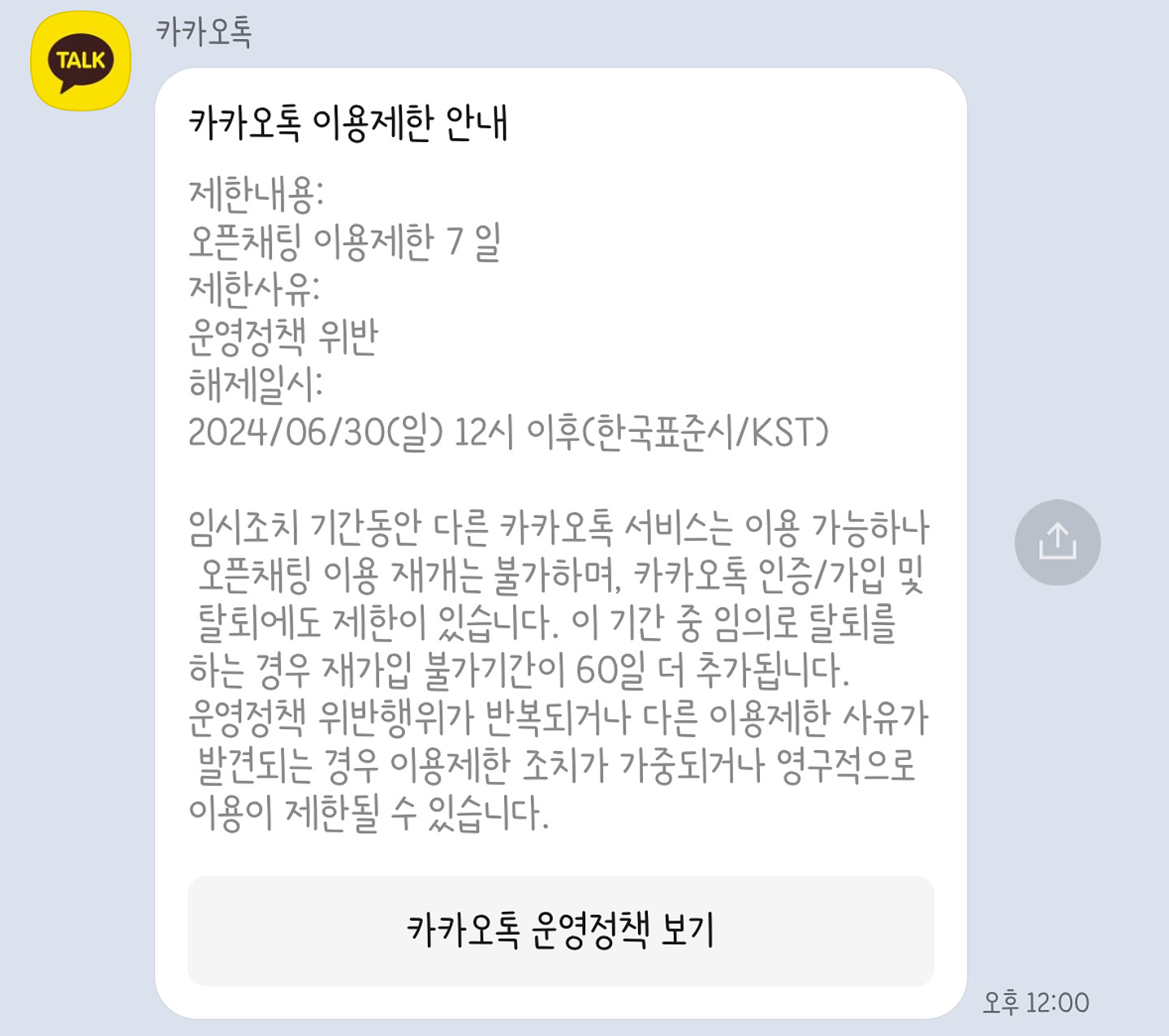Viewport: 1169px width, 1036px height.
Task: Open the 카카오톡 운영정책 보기 button
Action: (560, 930)
